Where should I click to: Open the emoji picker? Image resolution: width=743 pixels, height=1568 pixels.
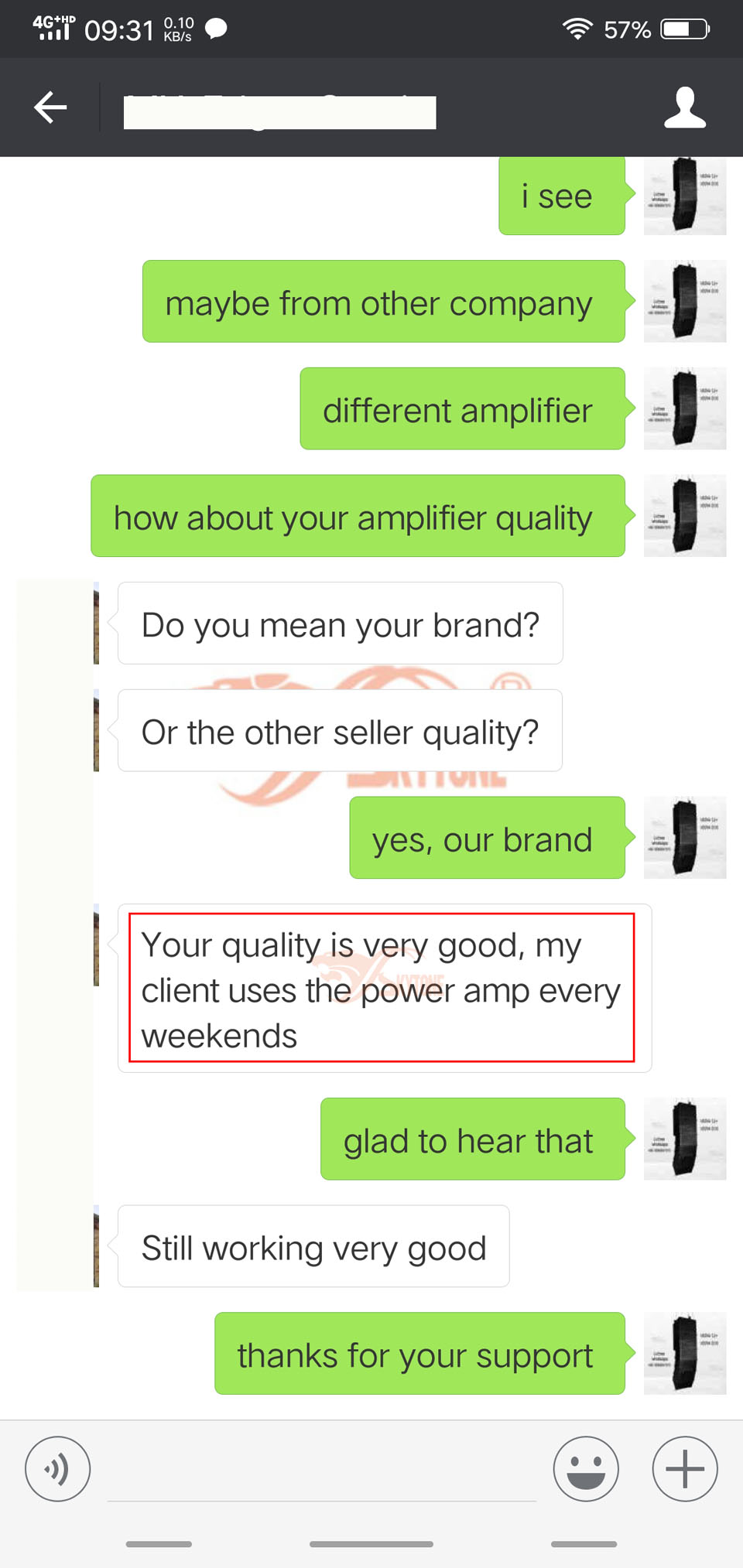pos(586,1467)
